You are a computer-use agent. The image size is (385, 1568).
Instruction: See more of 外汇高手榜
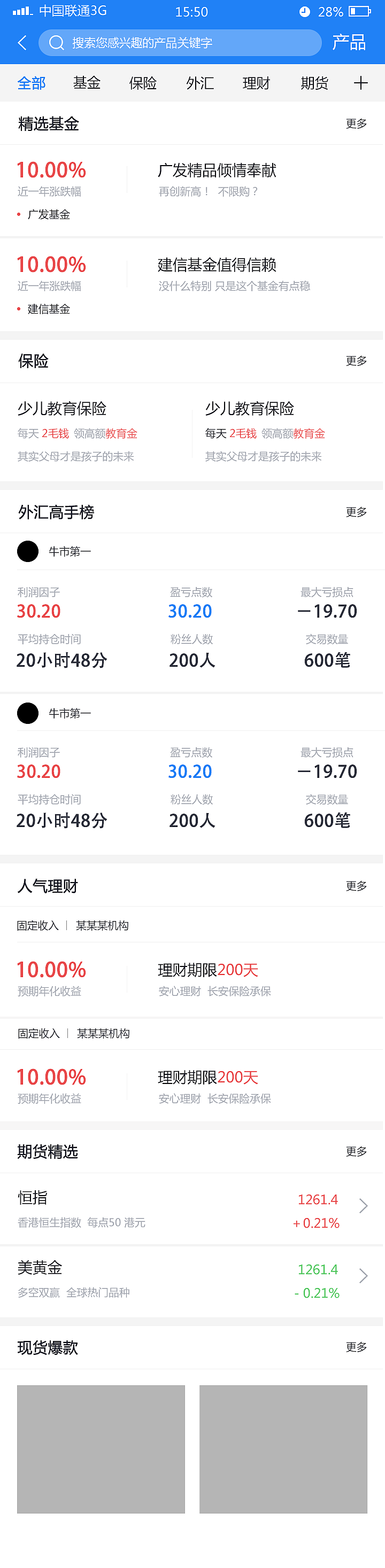(x=356, y=512)
